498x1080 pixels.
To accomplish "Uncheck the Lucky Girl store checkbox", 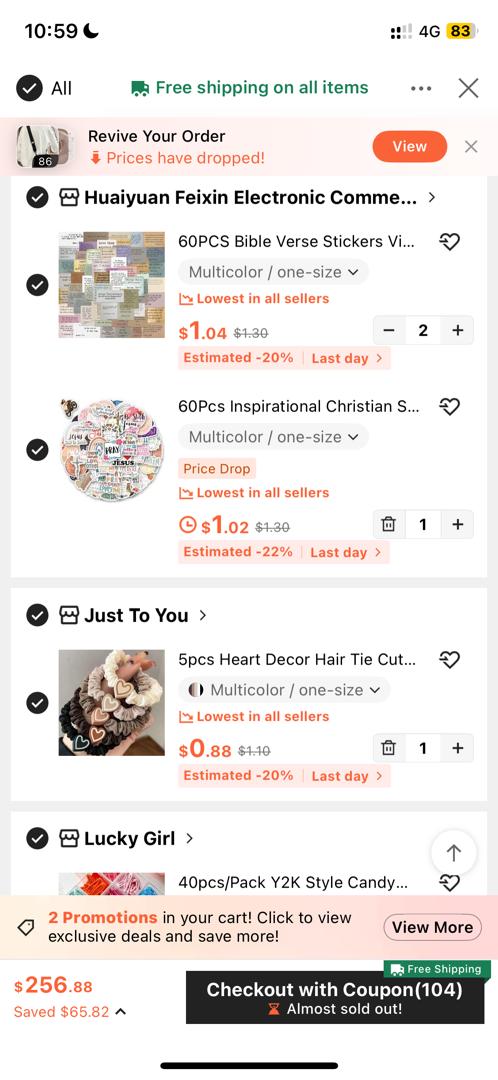I will (37, 838).
